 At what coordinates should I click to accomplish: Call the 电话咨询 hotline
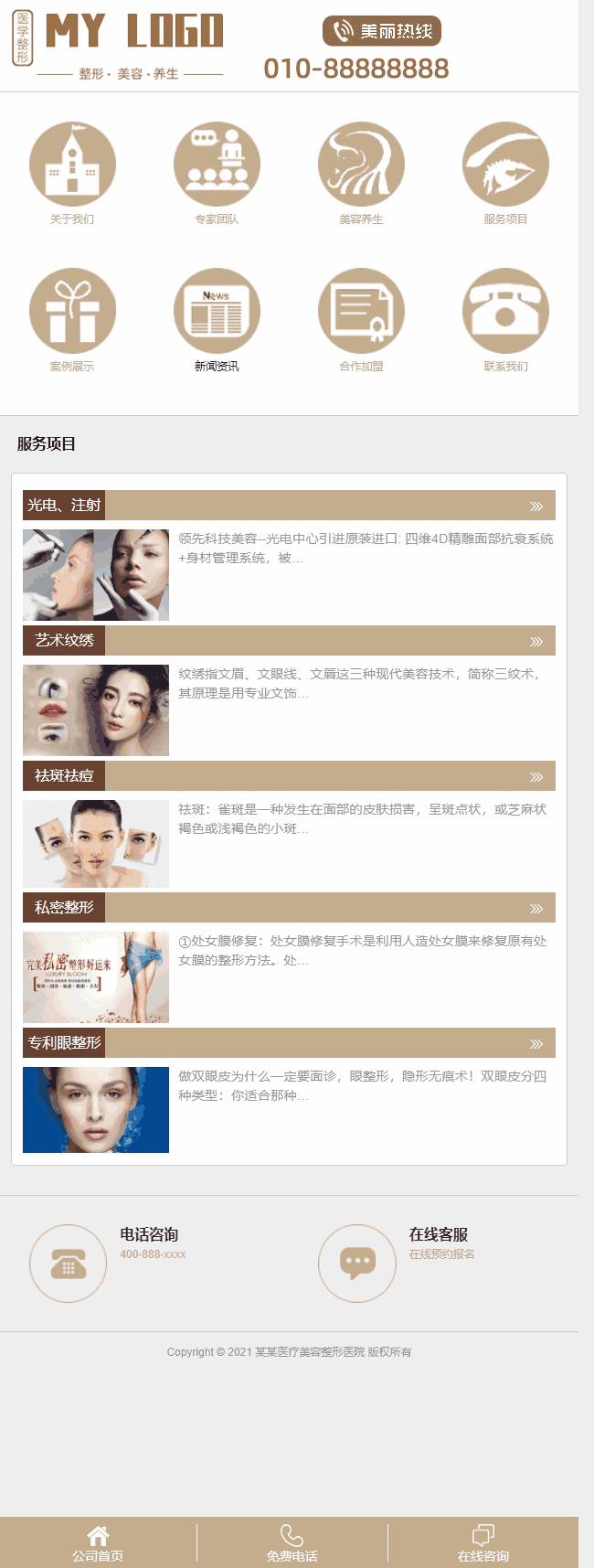[x=69, y=1264]
